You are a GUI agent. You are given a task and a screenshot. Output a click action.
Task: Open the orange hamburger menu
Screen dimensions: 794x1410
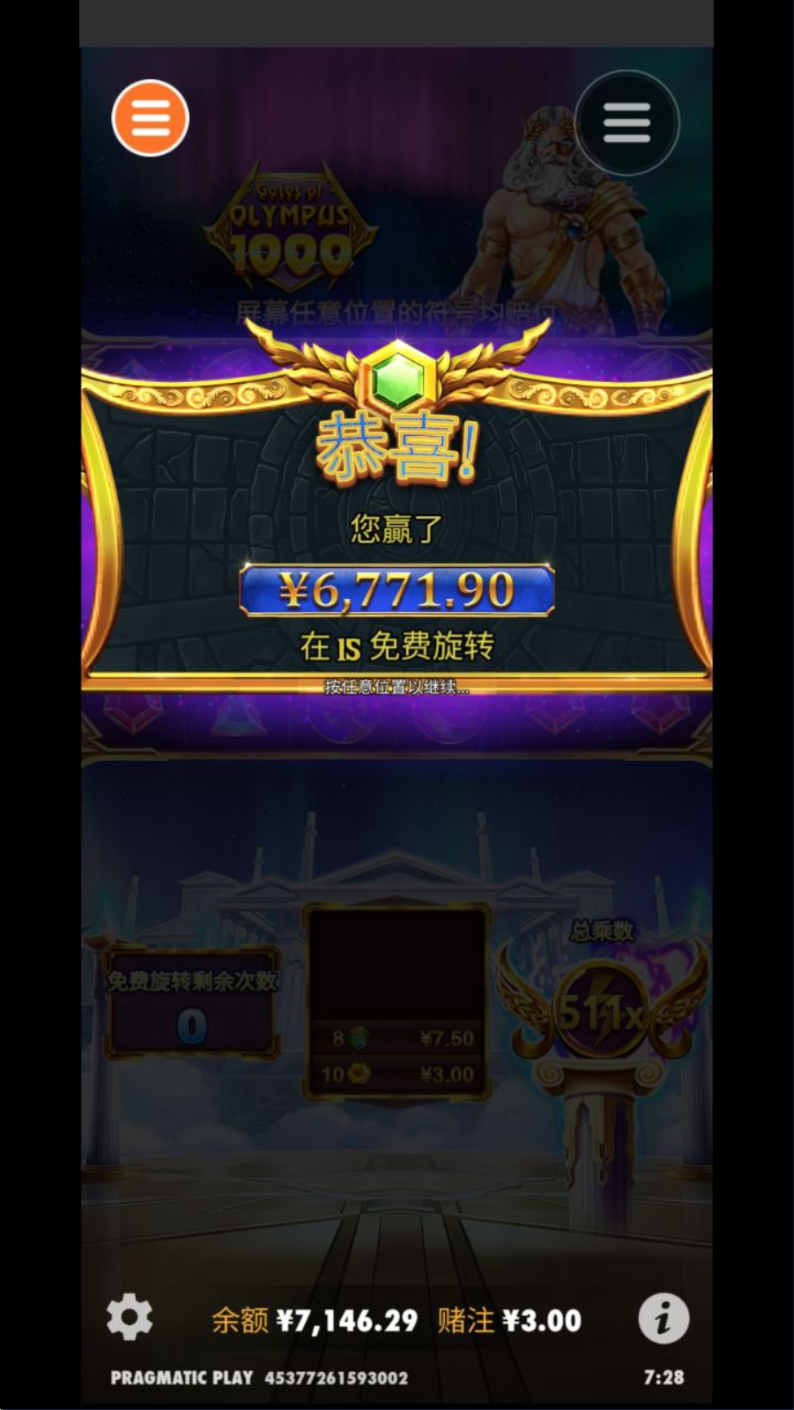click(150, 118)
